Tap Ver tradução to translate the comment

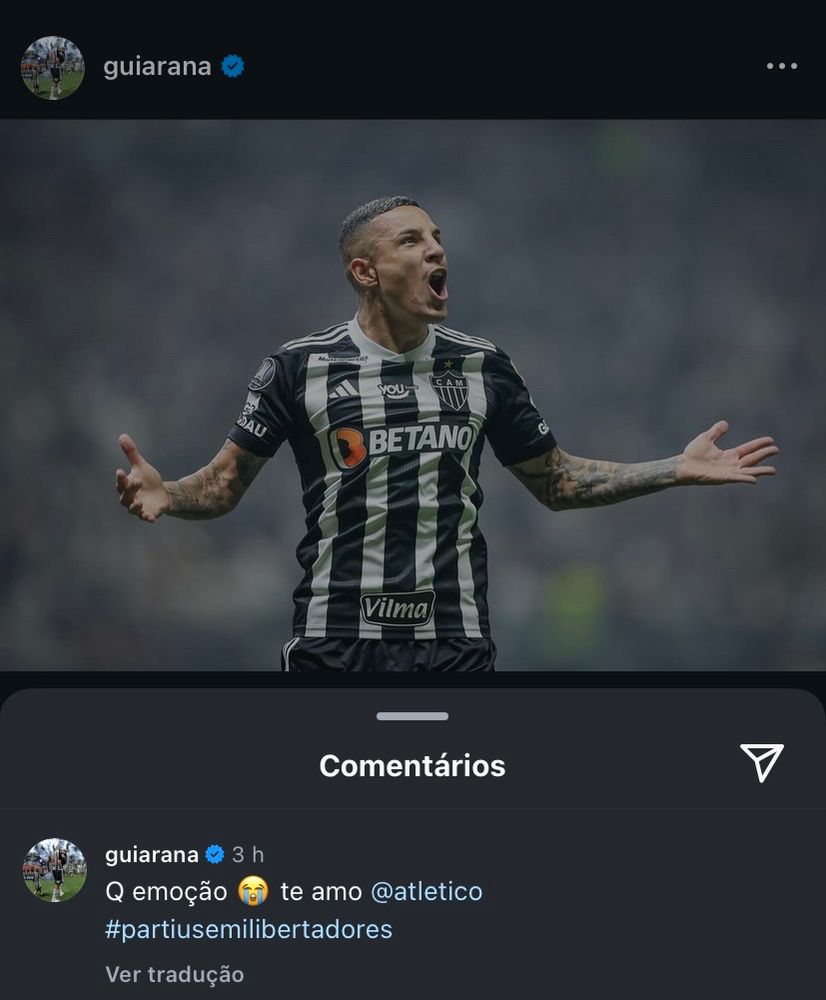(x=175, y=973)
